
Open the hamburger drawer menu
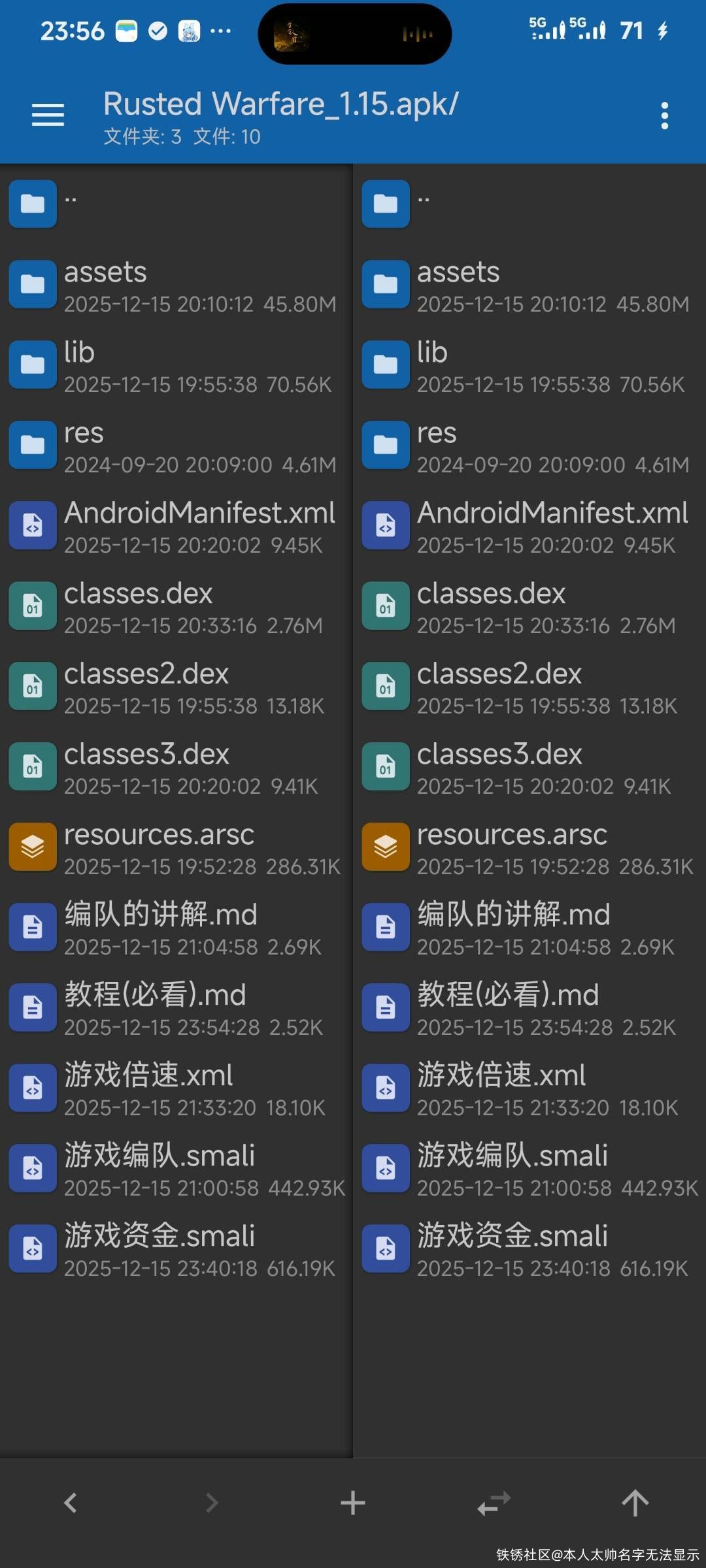click(x=48, y=116)
